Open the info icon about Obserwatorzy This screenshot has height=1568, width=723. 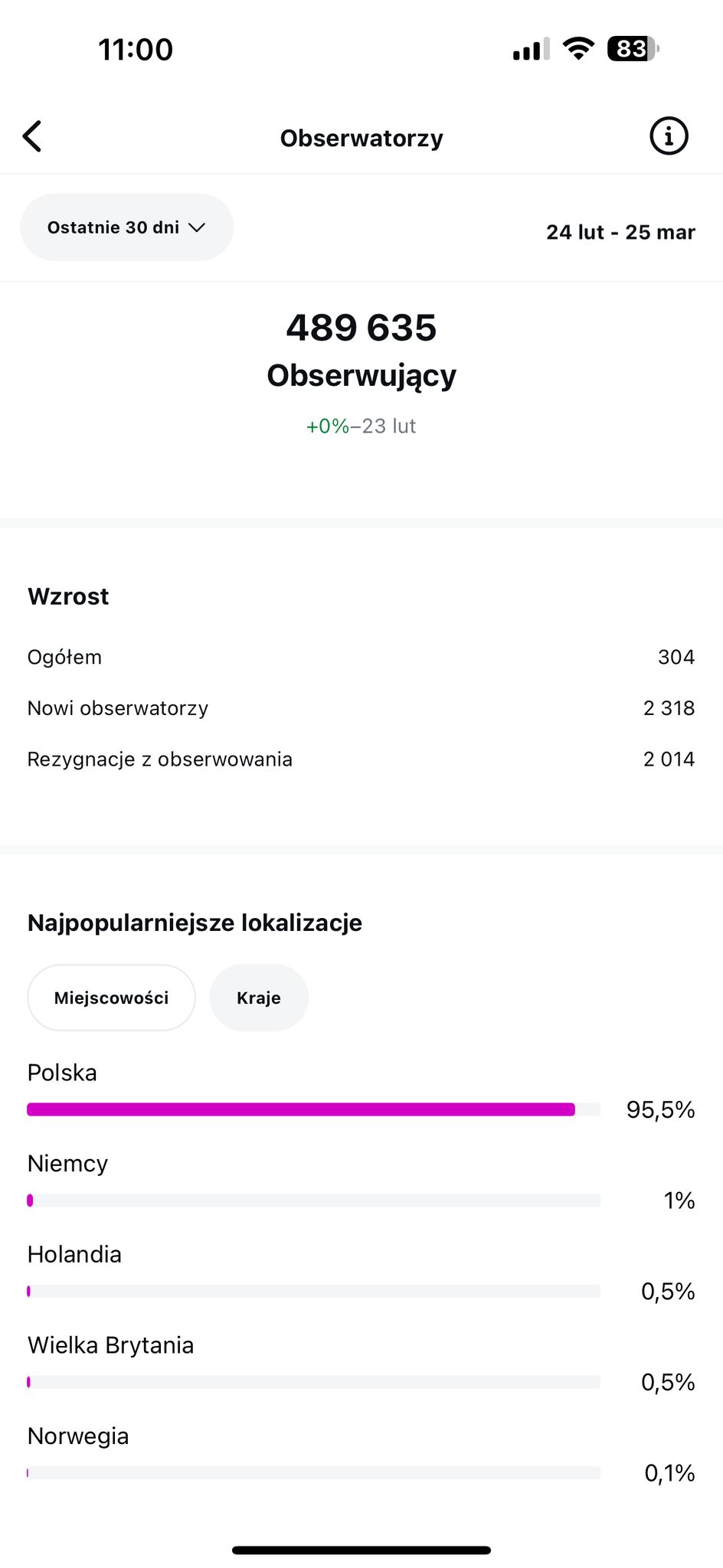coord(669,136)
